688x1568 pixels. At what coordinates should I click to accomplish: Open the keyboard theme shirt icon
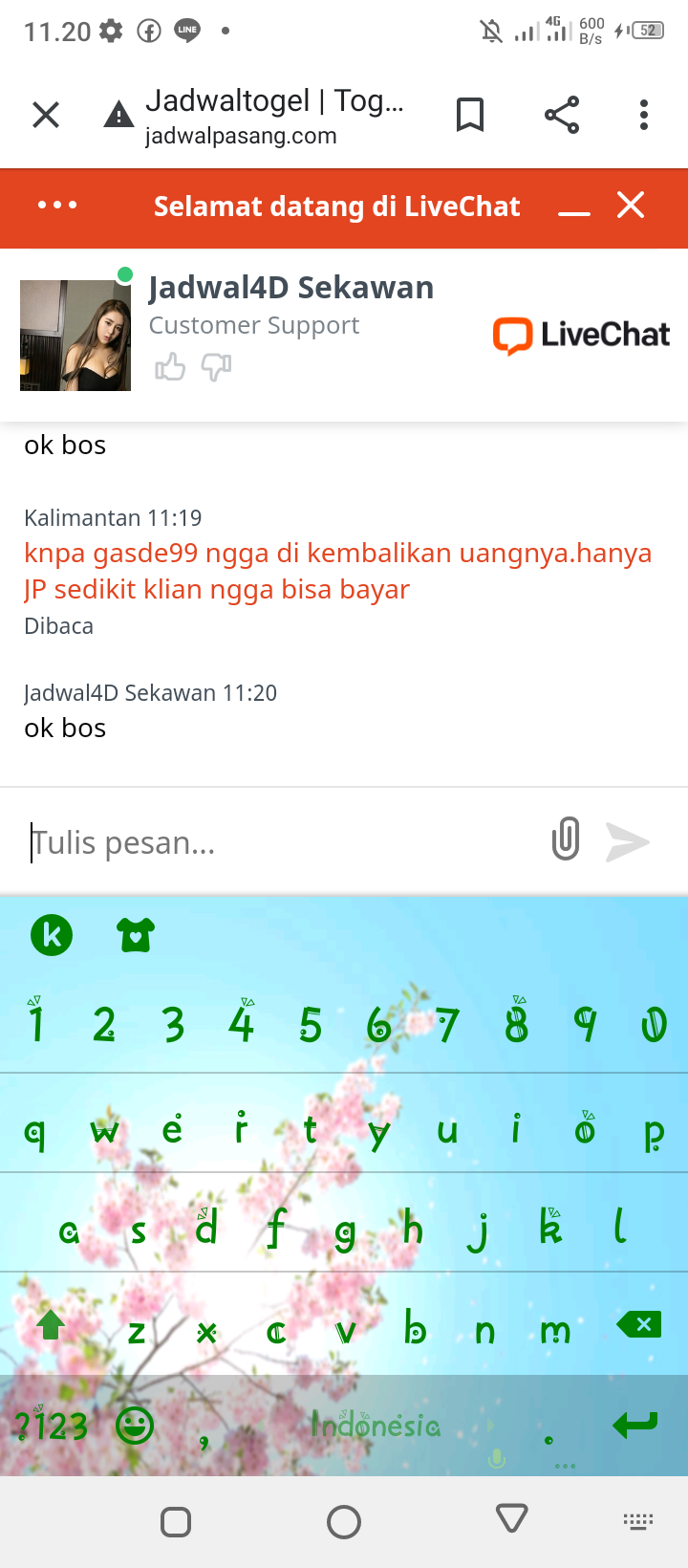136,935
